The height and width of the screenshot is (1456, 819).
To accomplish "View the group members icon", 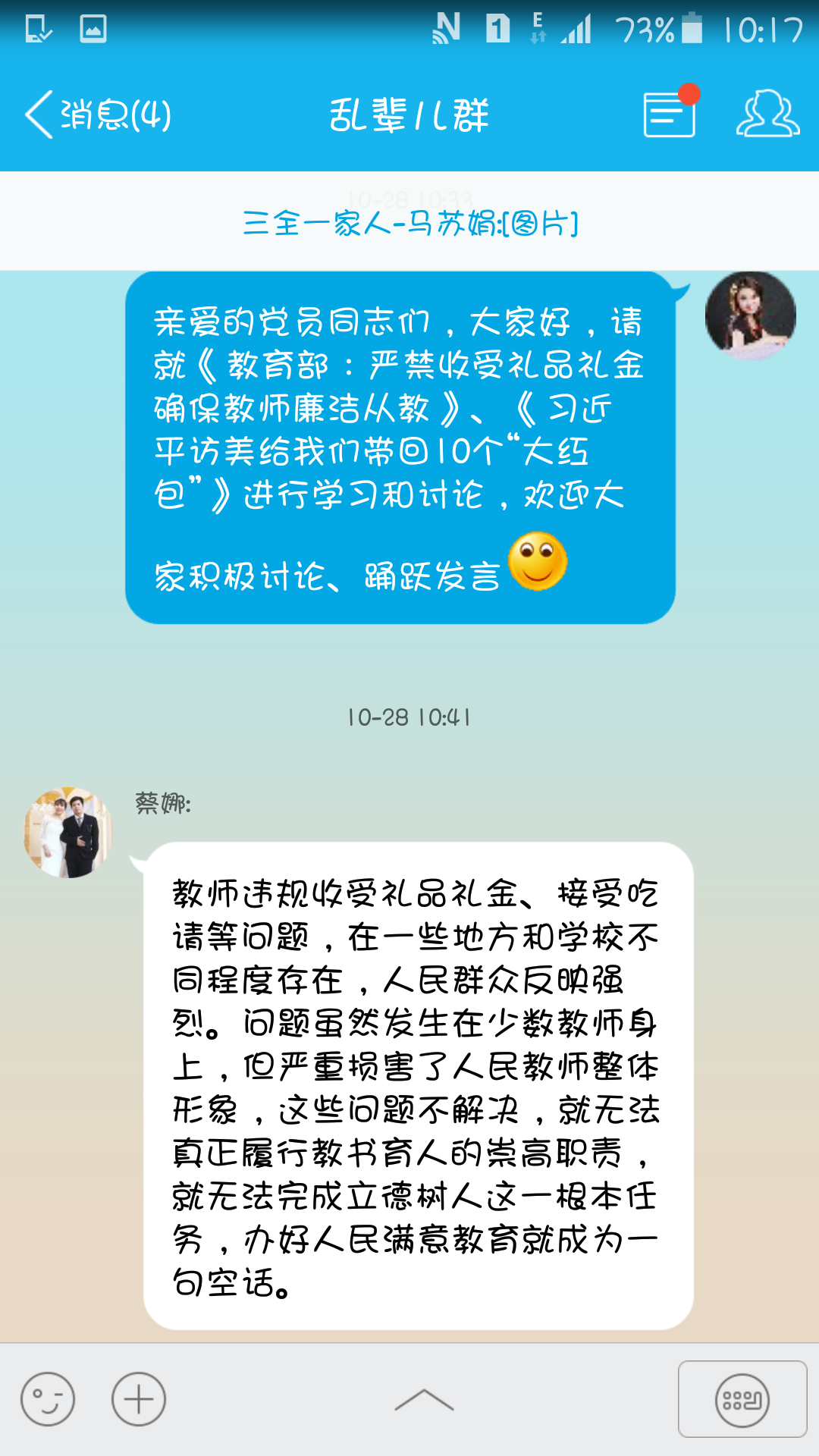I will coord(767,115).
